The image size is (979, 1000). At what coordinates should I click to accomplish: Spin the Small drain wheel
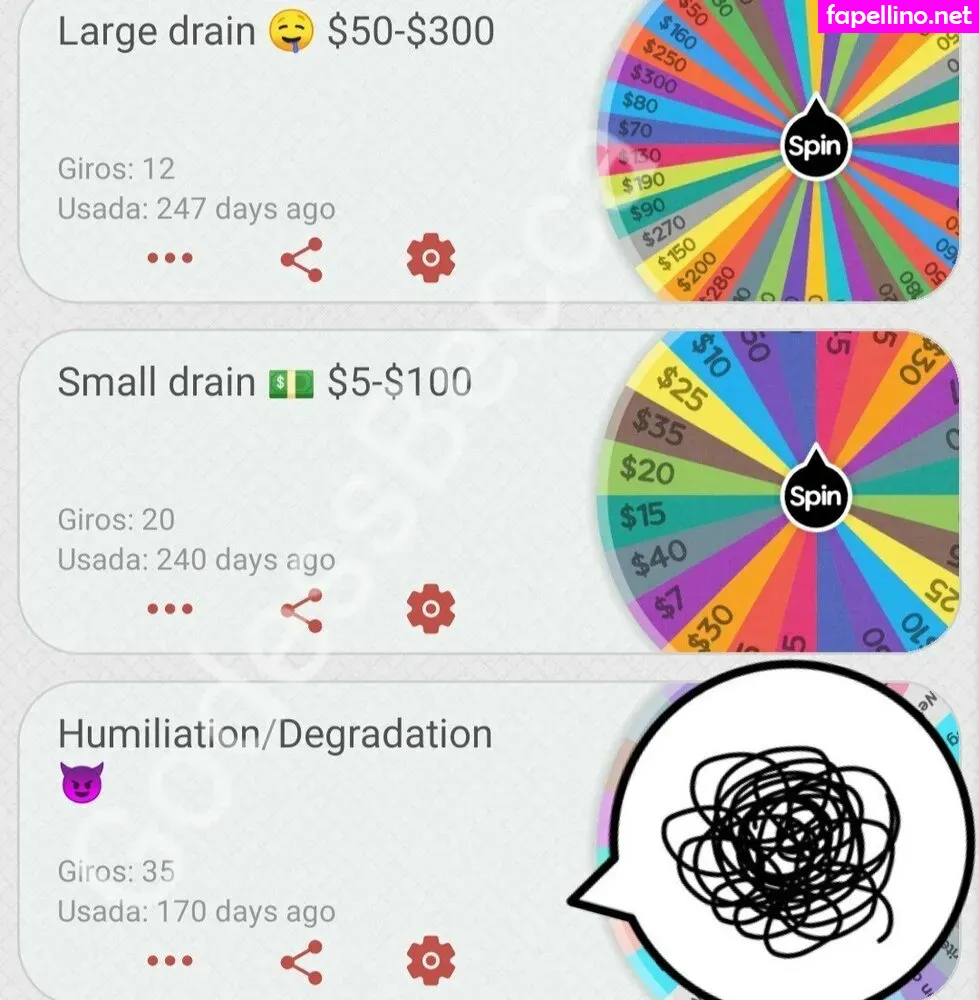816,496
